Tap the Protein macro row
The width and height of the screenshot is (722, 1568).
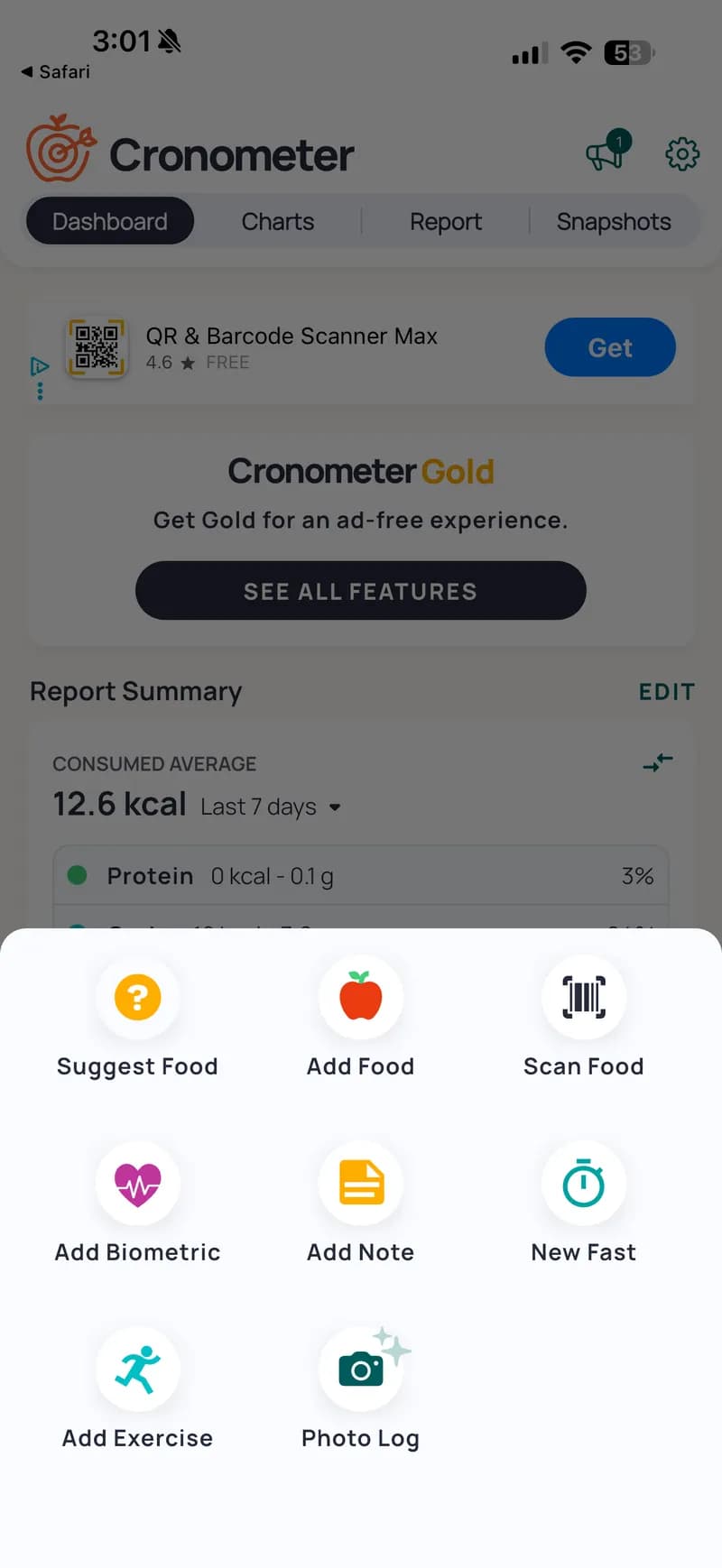pos(360,875)
